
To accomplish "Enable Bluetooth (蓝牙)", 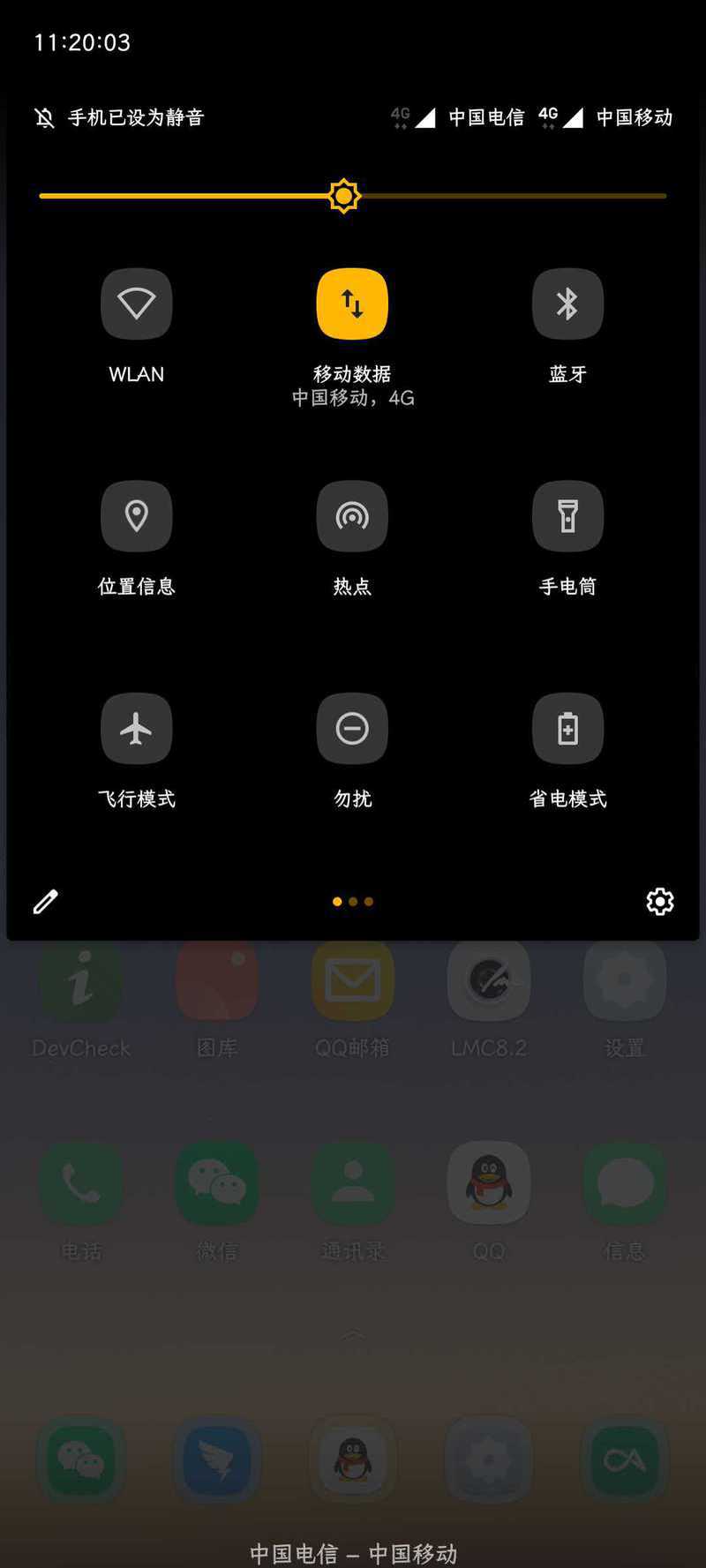I will (567, 304).
